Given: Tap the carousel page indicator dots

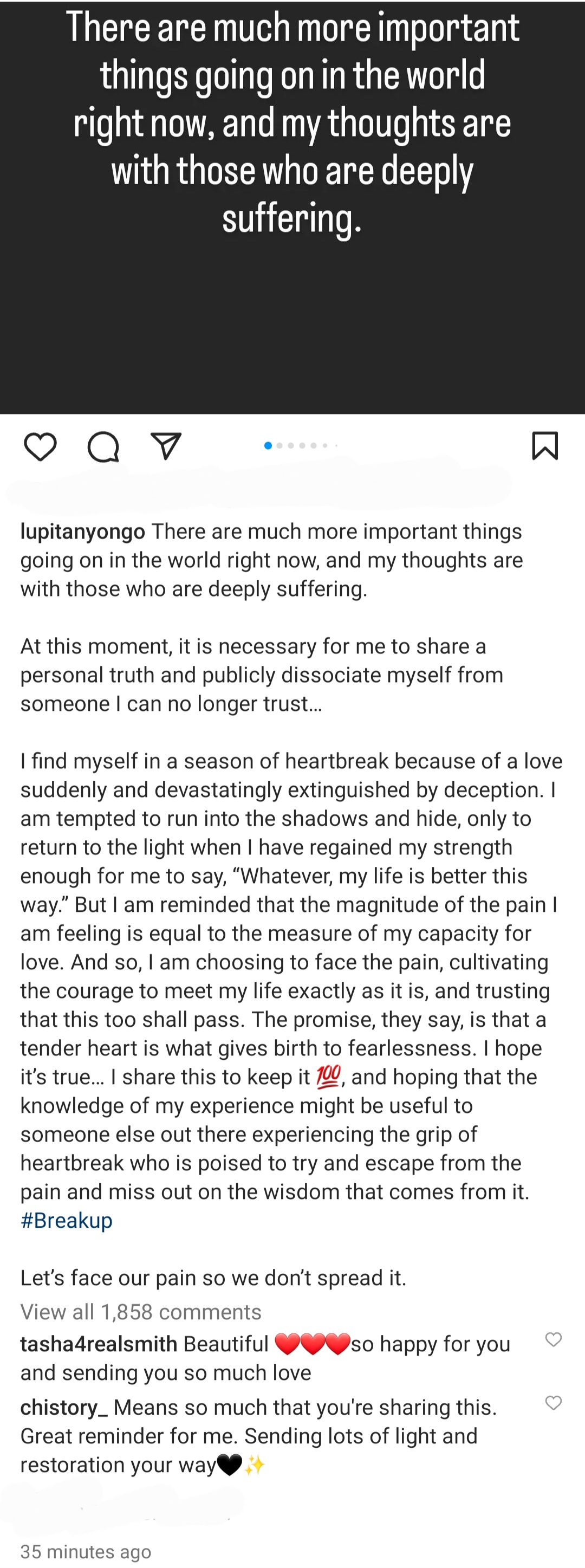Looking at the screenshot, I should tap(301, 445).
